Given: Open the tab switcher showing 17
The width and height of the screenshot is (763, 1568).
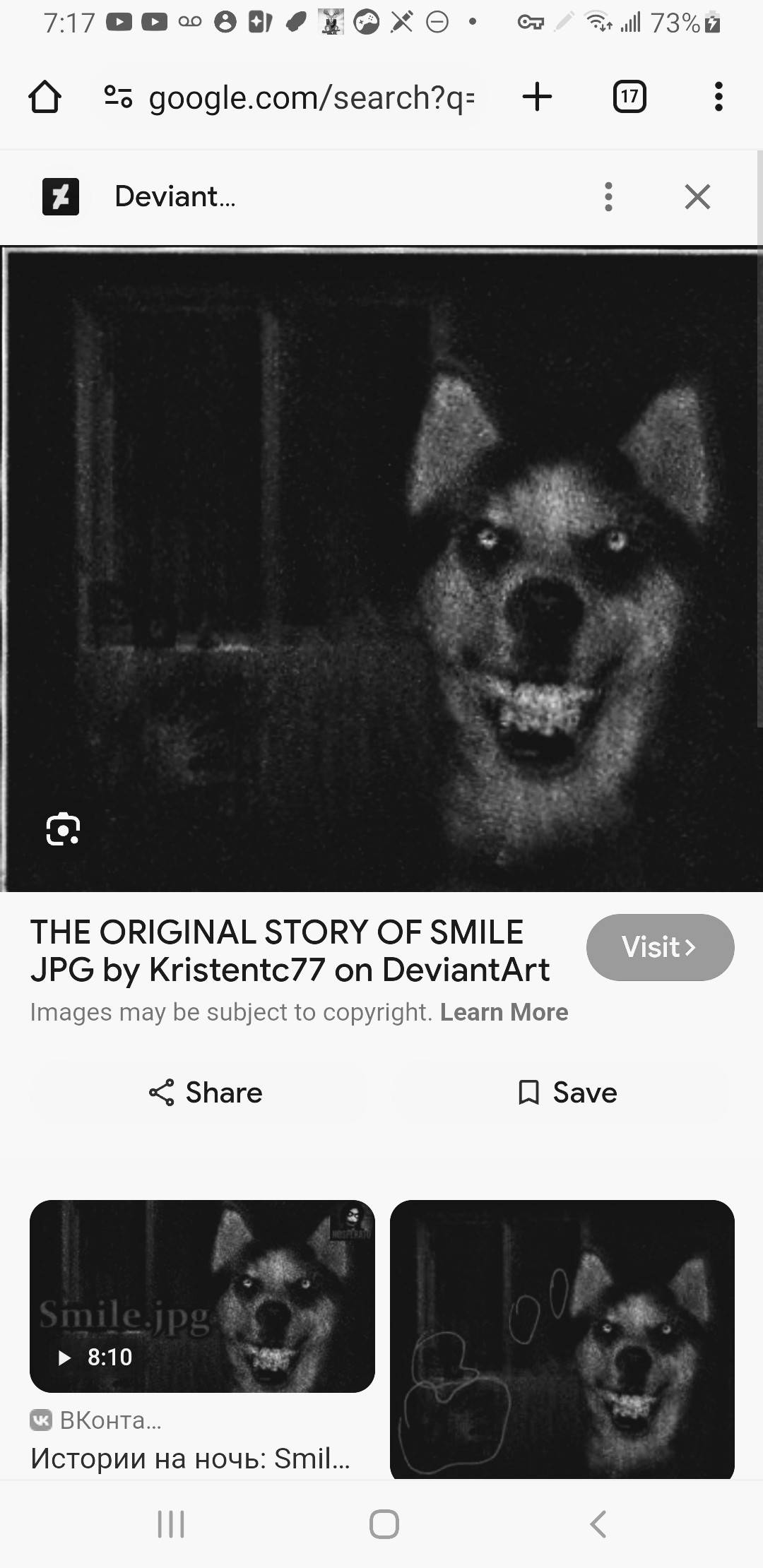Looking at the screenshot, I should click(x=629, y=97).
